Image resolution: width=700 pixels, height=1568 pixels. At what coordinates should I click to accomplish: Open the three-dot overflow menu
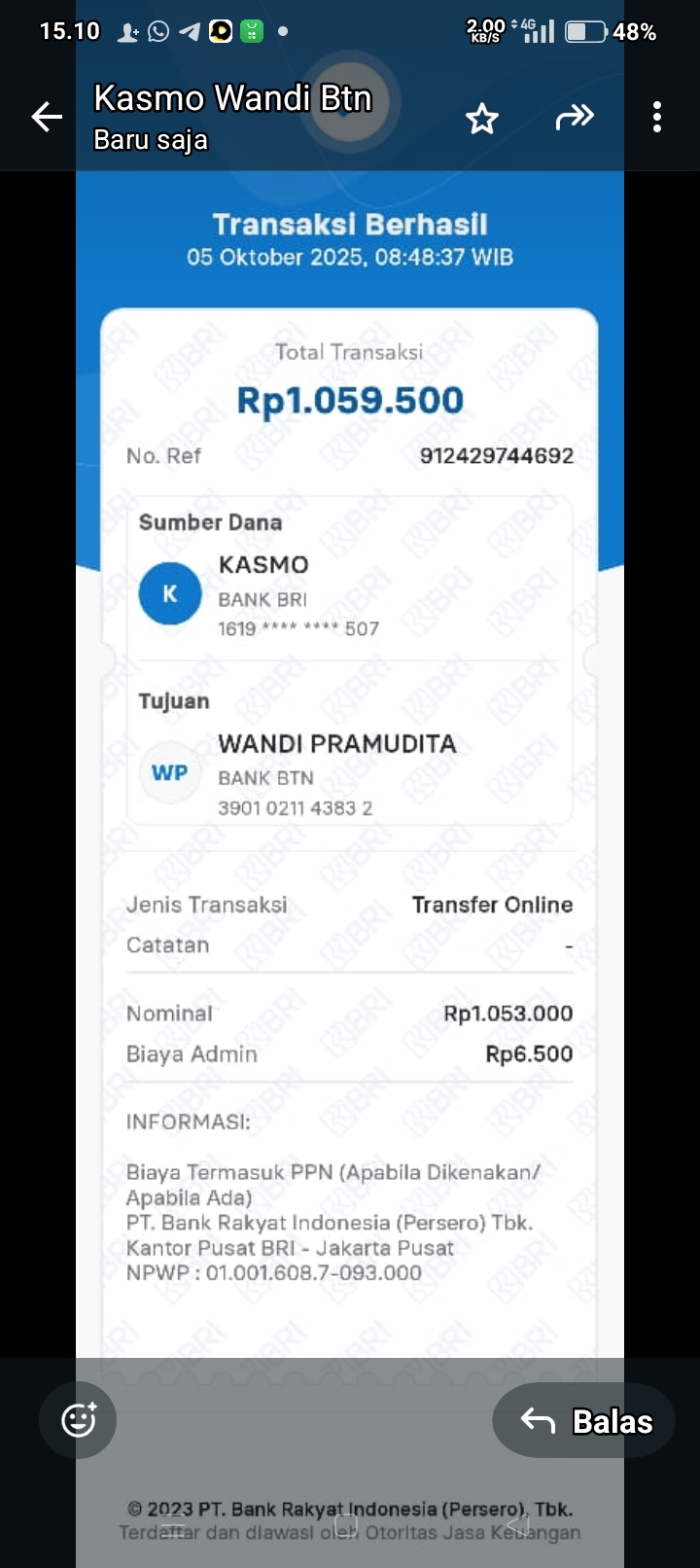click(657, 117)
